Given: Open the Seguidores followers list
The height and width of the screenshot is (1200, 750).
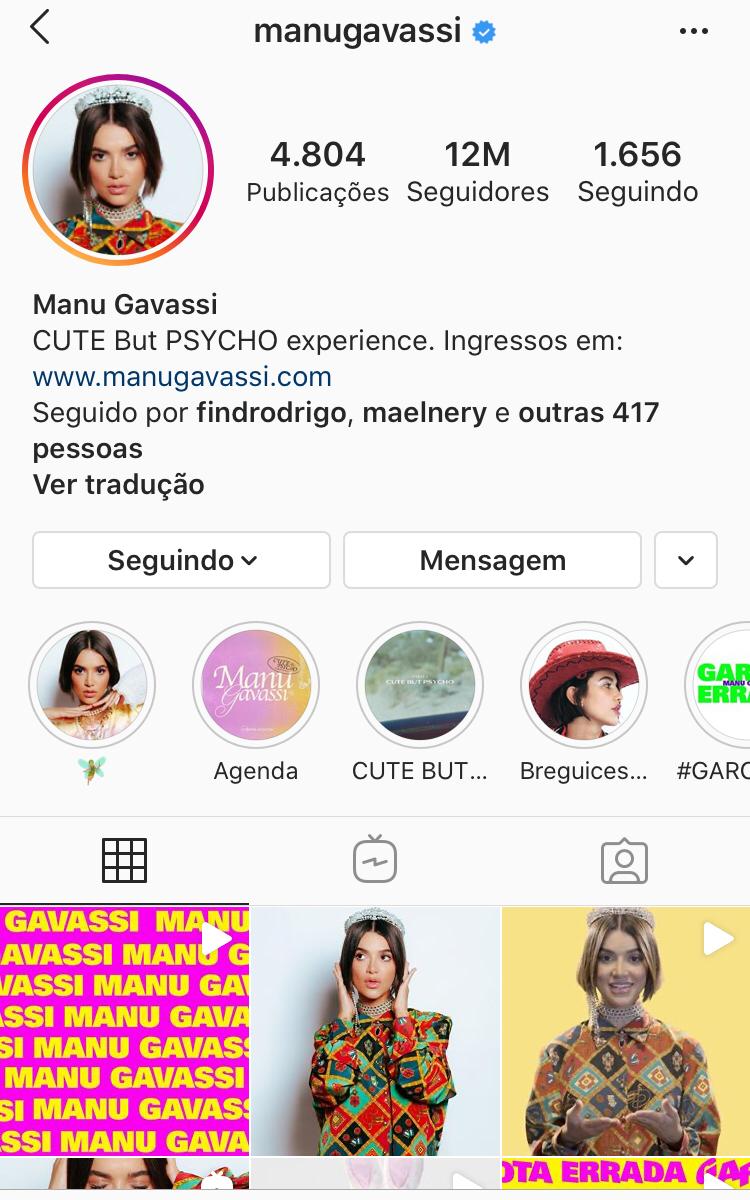Looking at the screenshot, I should coord(477,171).
